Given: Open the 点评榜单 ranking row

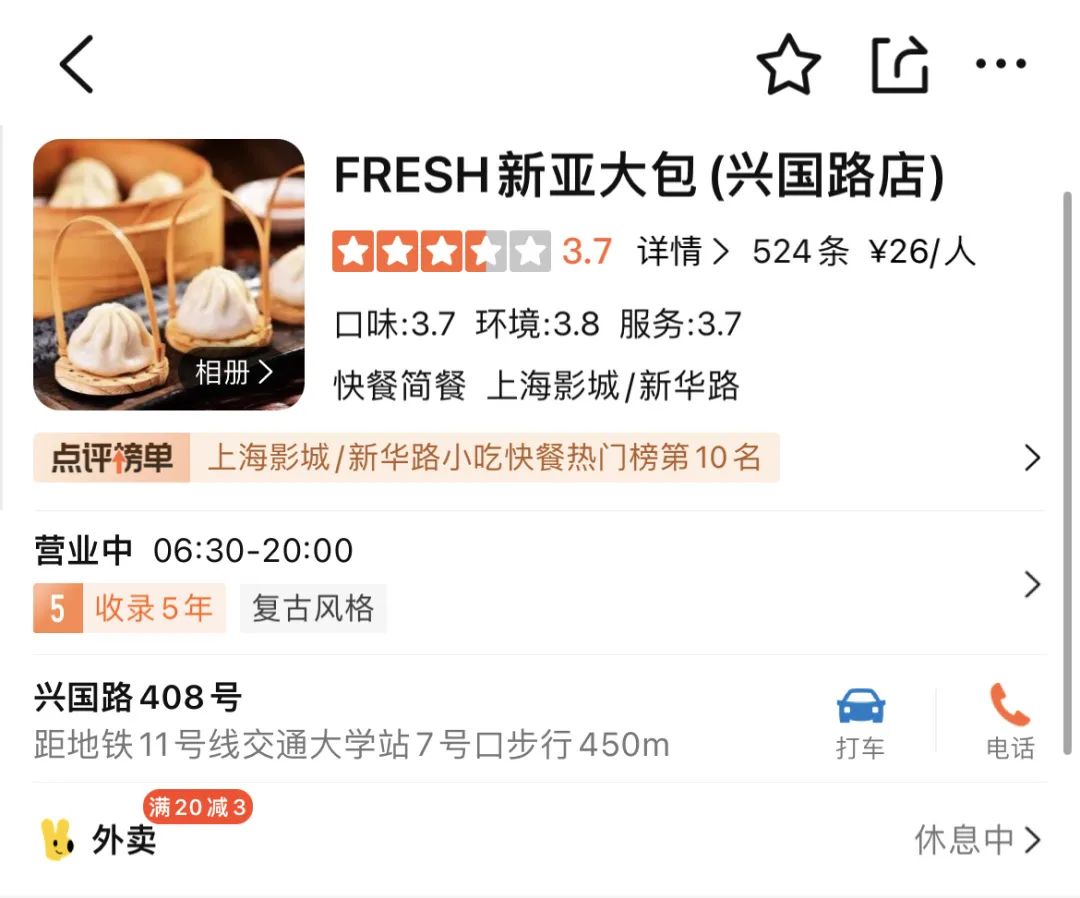Looking at the screenshot, I should [x=540, y=458].
